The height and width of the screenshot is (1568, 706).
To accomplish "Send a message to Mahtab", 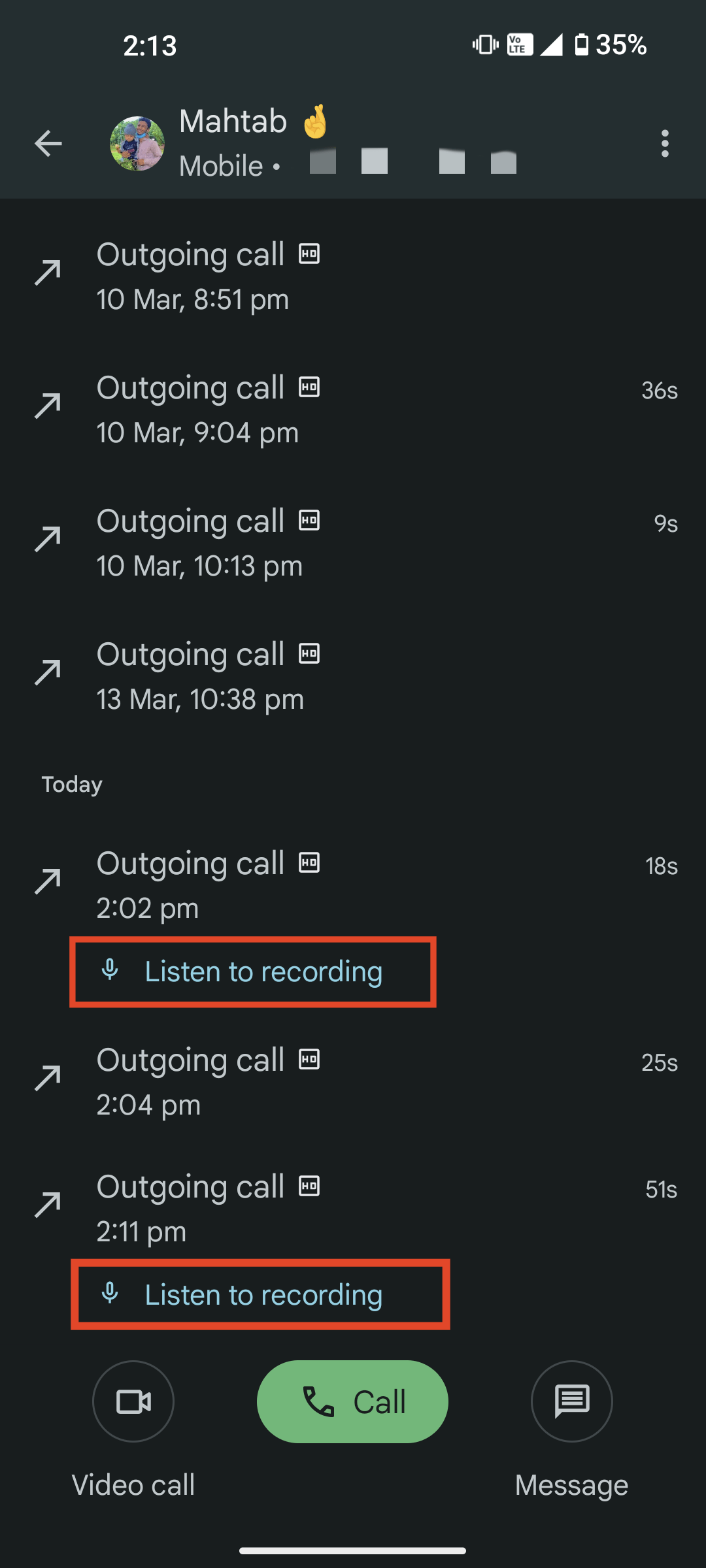I will [x=572, y=1401].
